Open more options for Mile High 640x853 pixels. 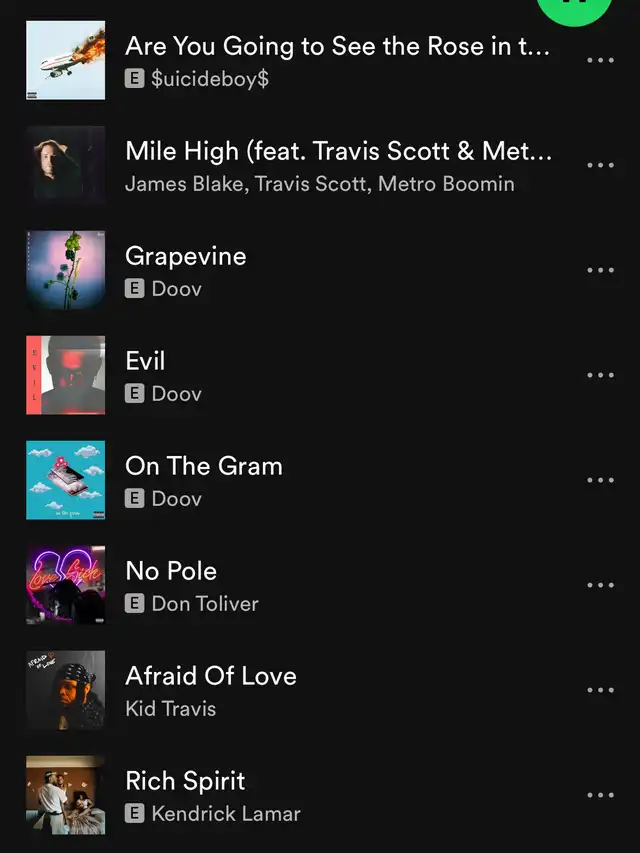[x=600, y=166]
